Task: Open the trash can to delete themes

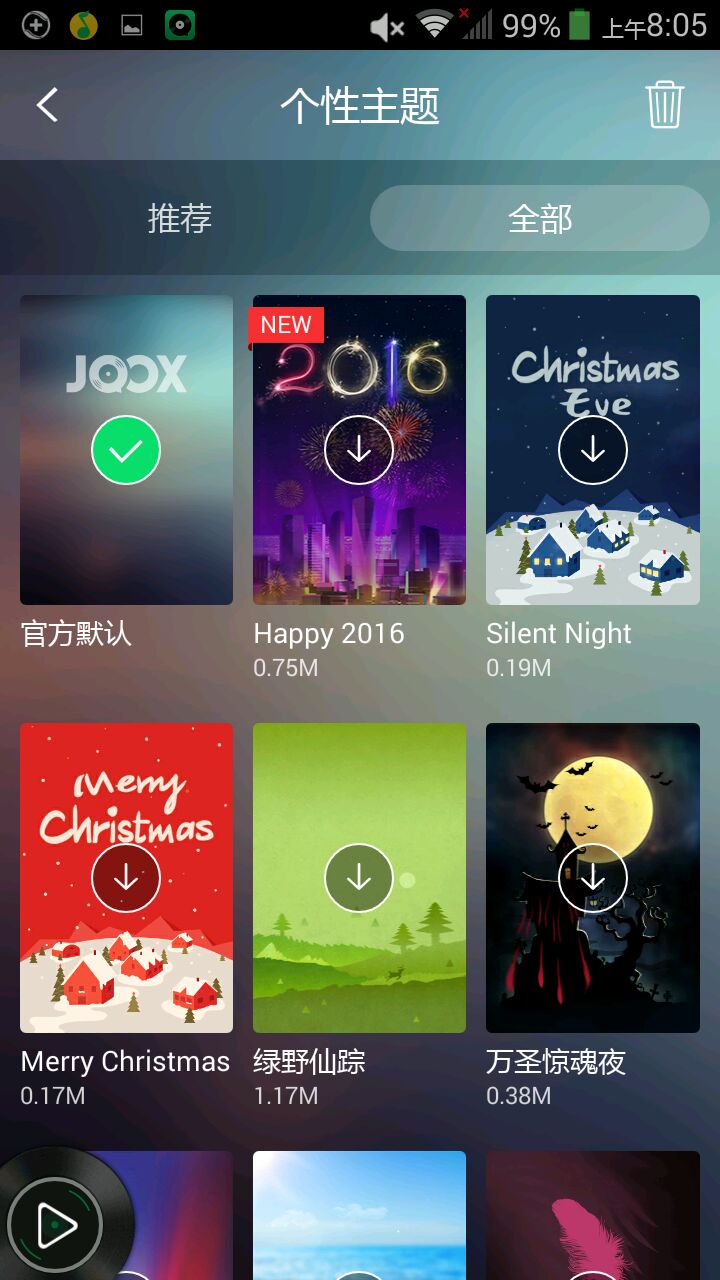Action: coord(664,105)
